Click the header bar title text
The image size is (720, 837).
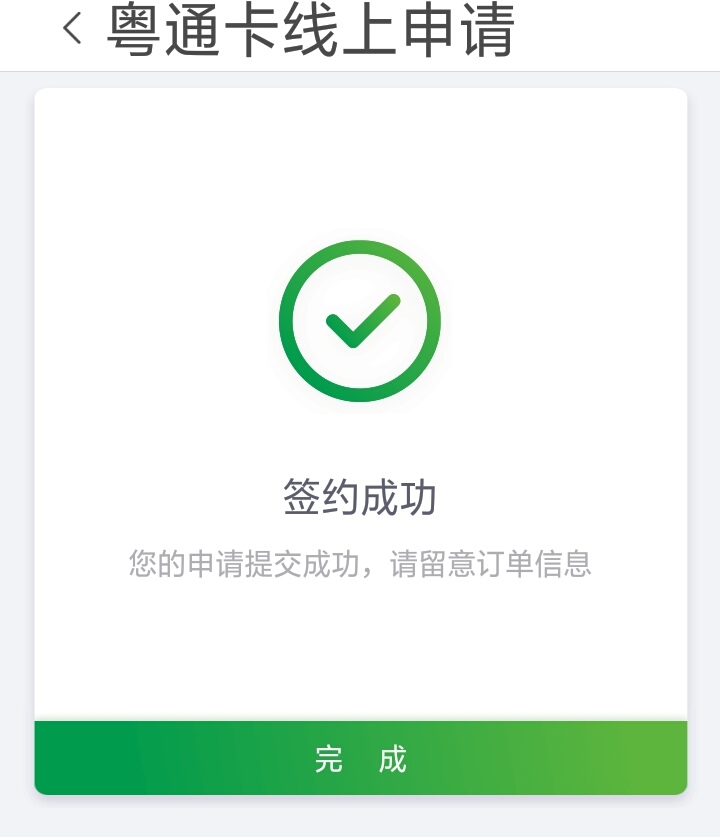click(310, 32)
